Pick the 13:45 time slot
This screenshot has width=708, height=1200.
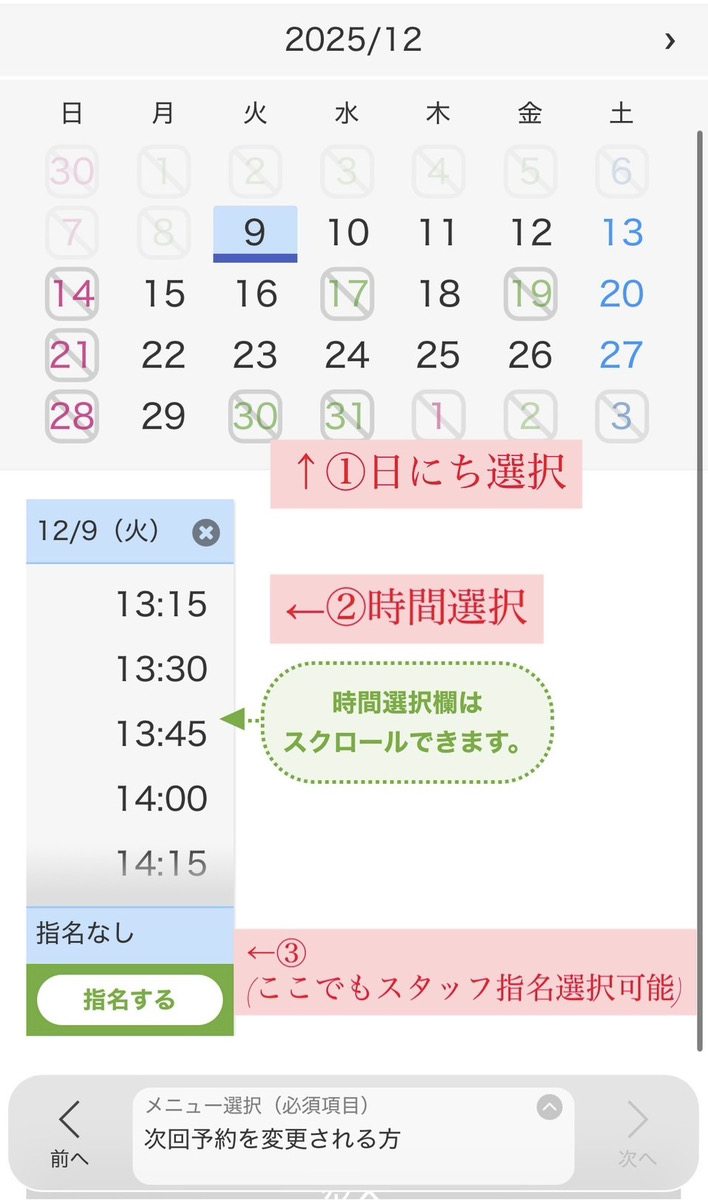pos(160,734)
